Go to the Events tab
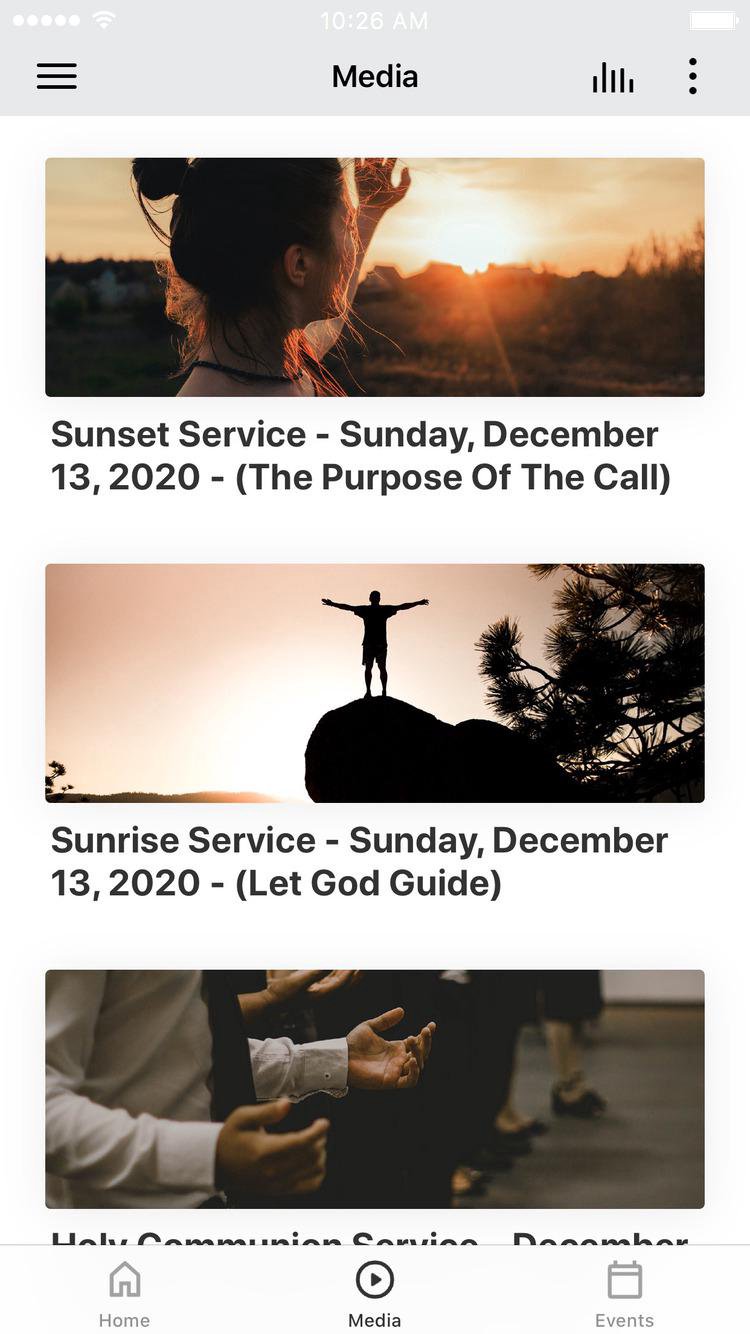This screenshot has height=1334, width=750. click(x=624, y=1293)
